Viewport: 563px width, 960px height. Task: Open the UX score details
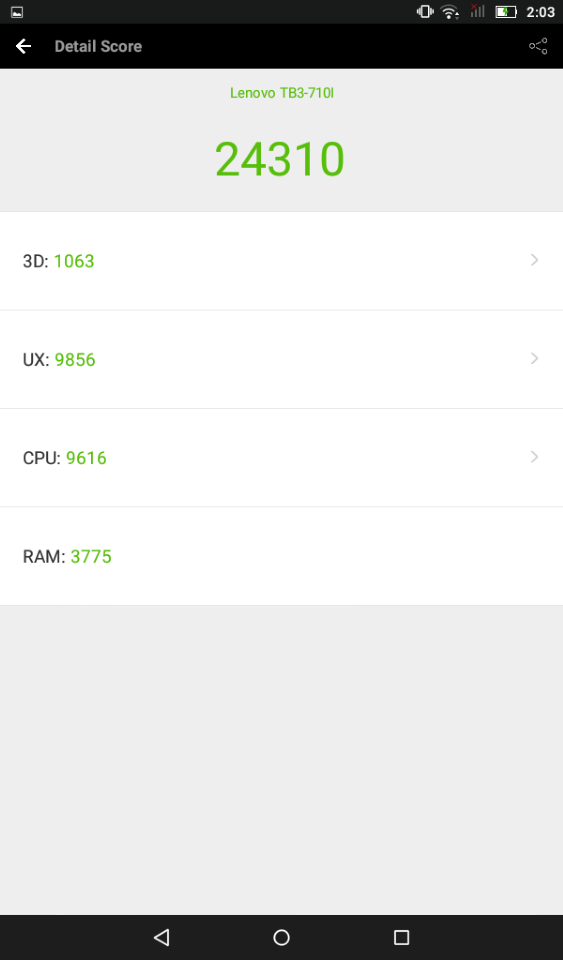click(x=282, y=359)
